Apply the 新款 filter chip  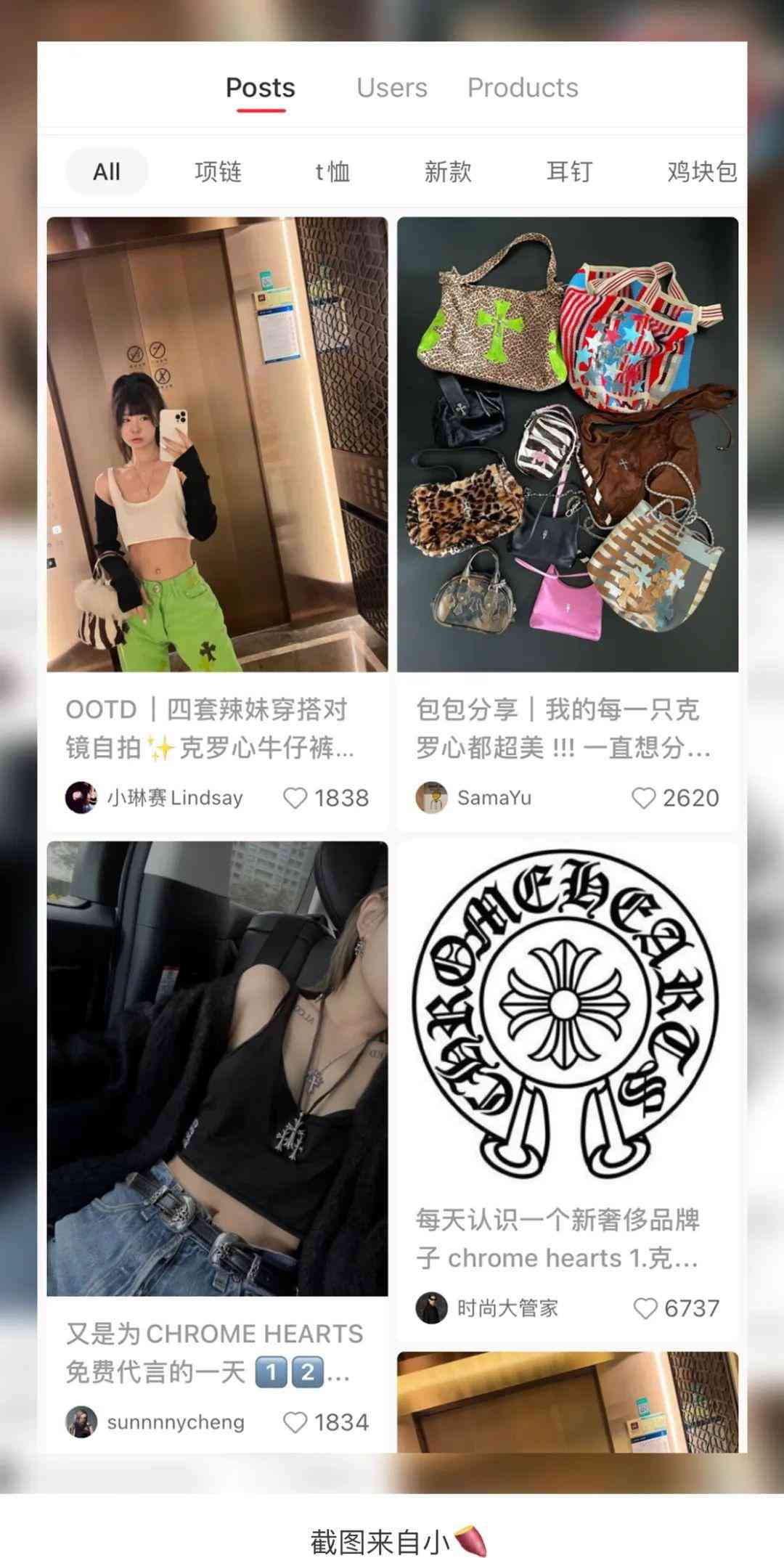click(x=448, y=172)
